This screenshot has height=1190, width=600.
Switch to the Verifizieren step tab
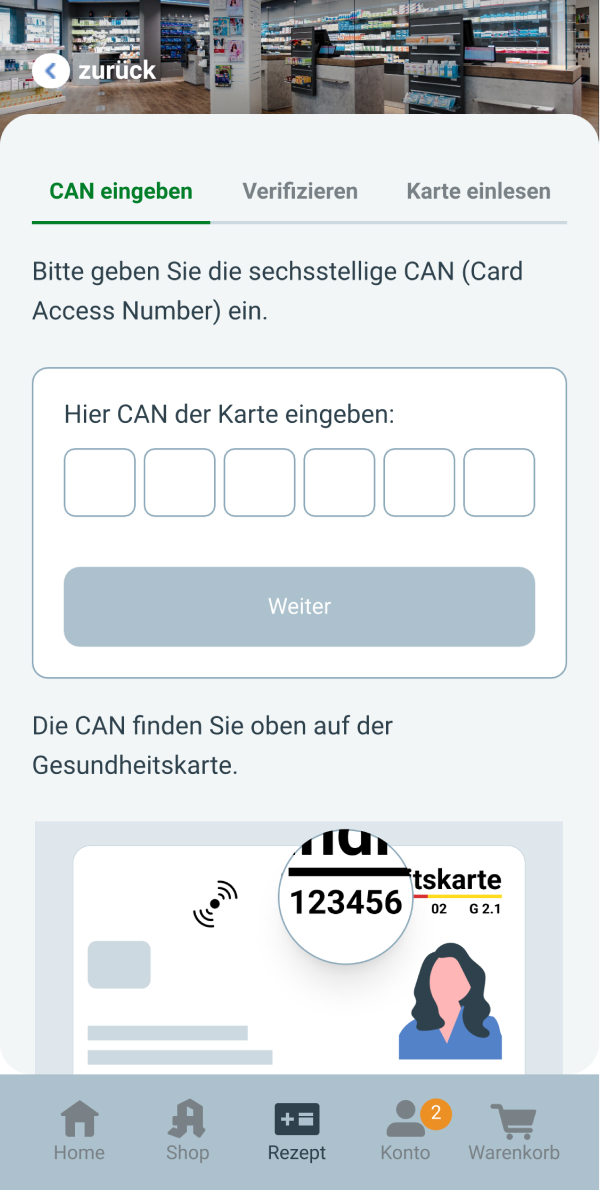[300, 191]
